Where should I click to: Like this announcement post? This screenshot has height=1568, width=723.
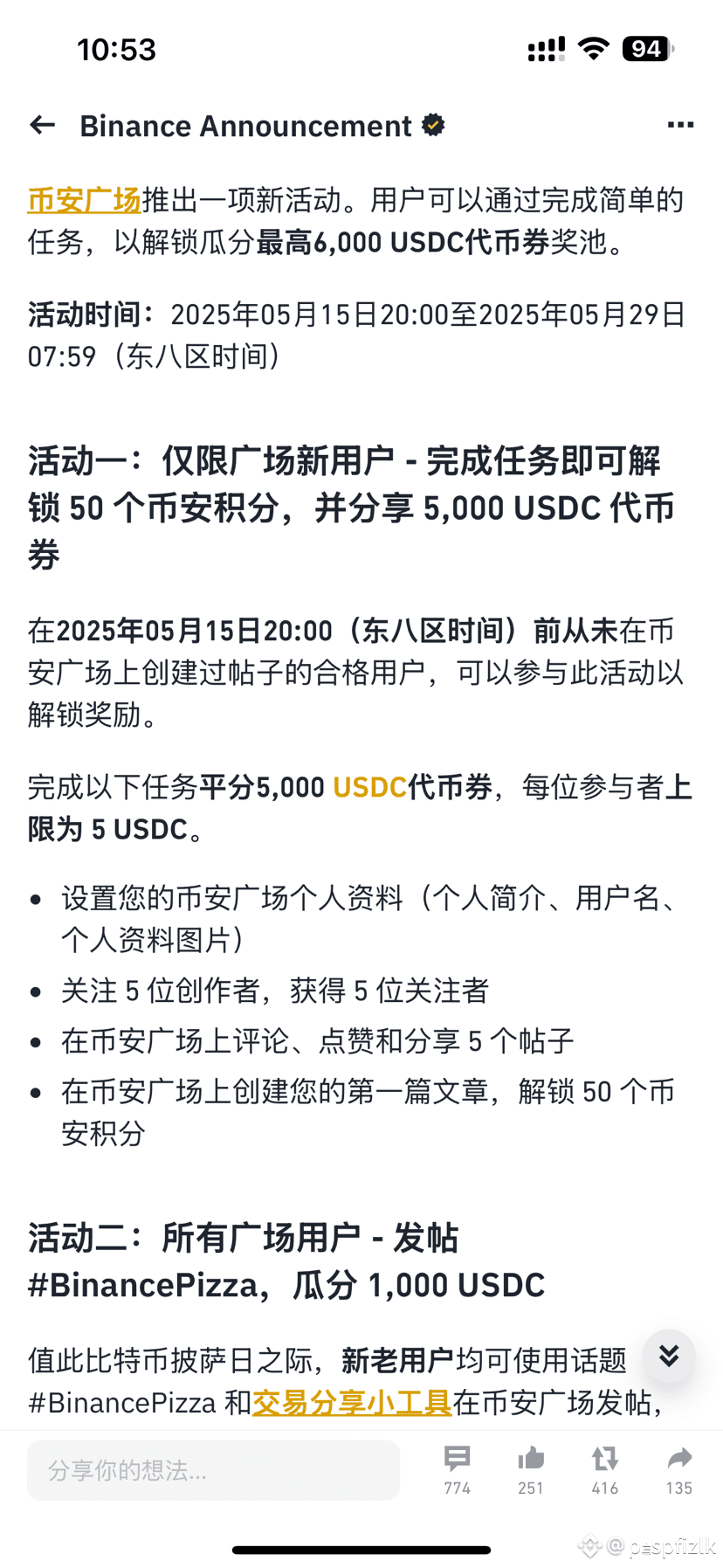(531, 1469)
